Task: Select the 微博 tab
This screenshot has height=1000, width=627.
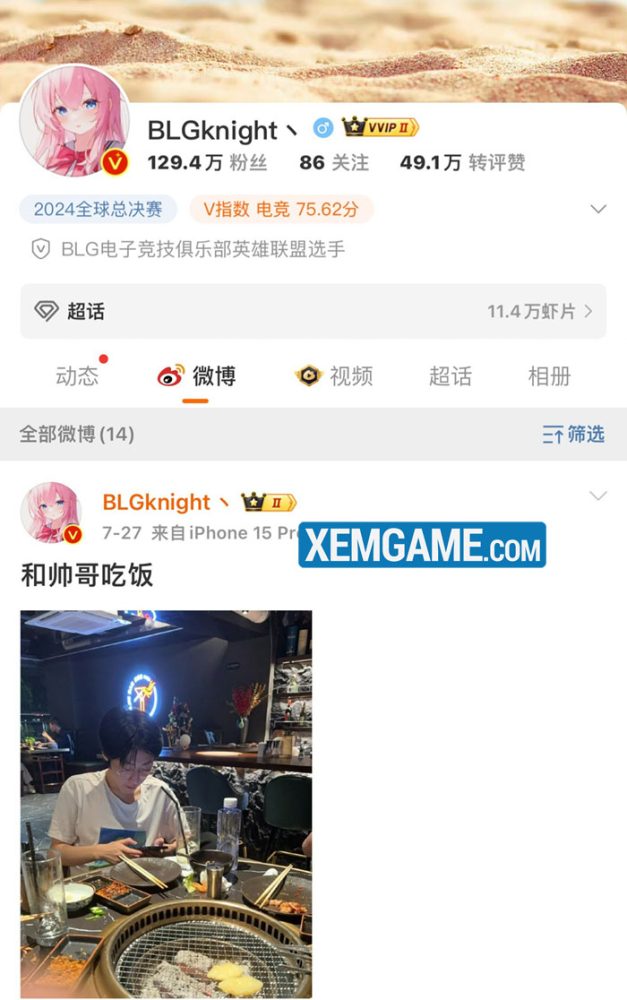Action: tap(197, 376)
